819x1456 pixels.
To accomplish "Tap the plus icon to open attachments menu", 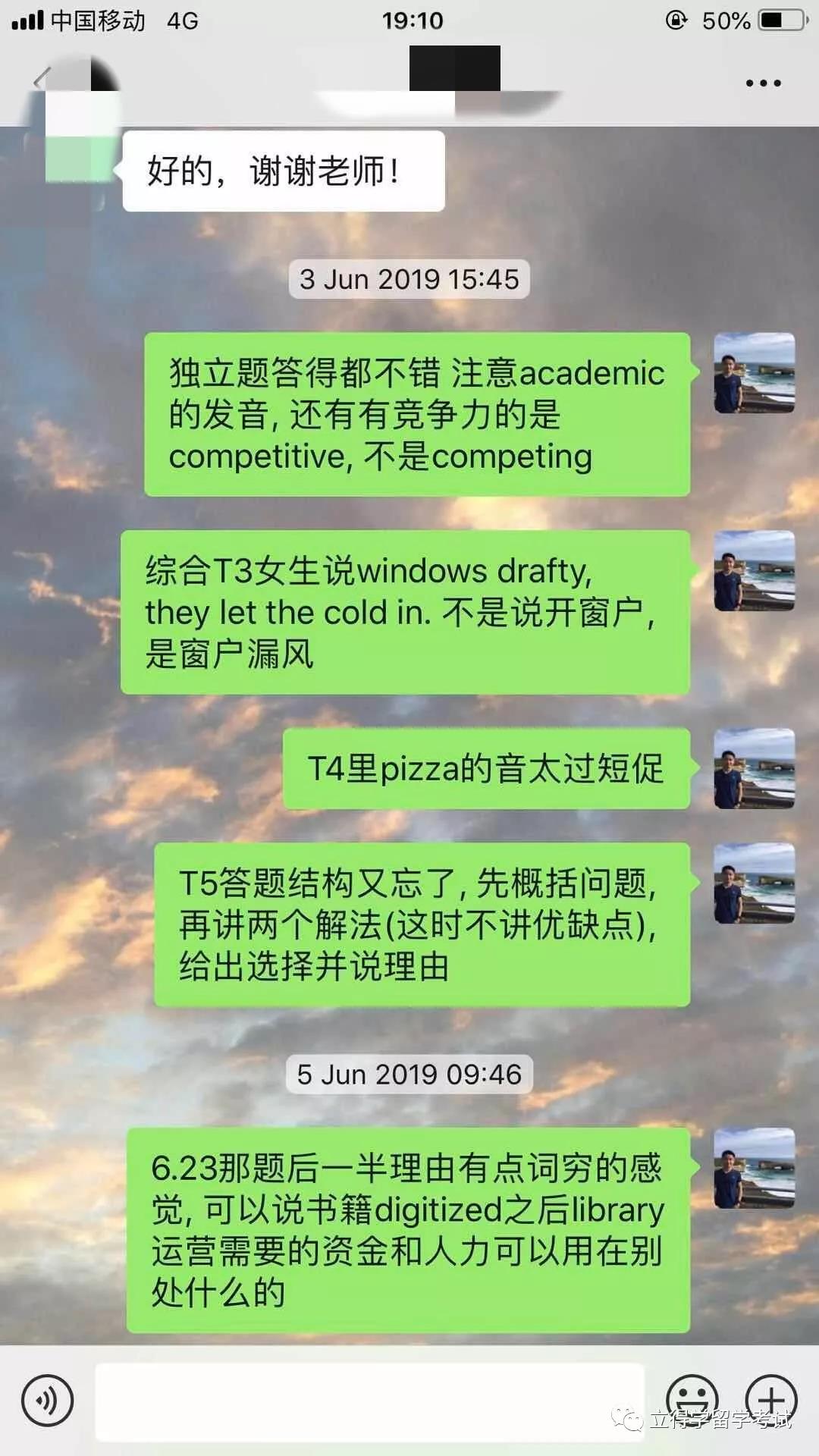I will pos(772,1399).
